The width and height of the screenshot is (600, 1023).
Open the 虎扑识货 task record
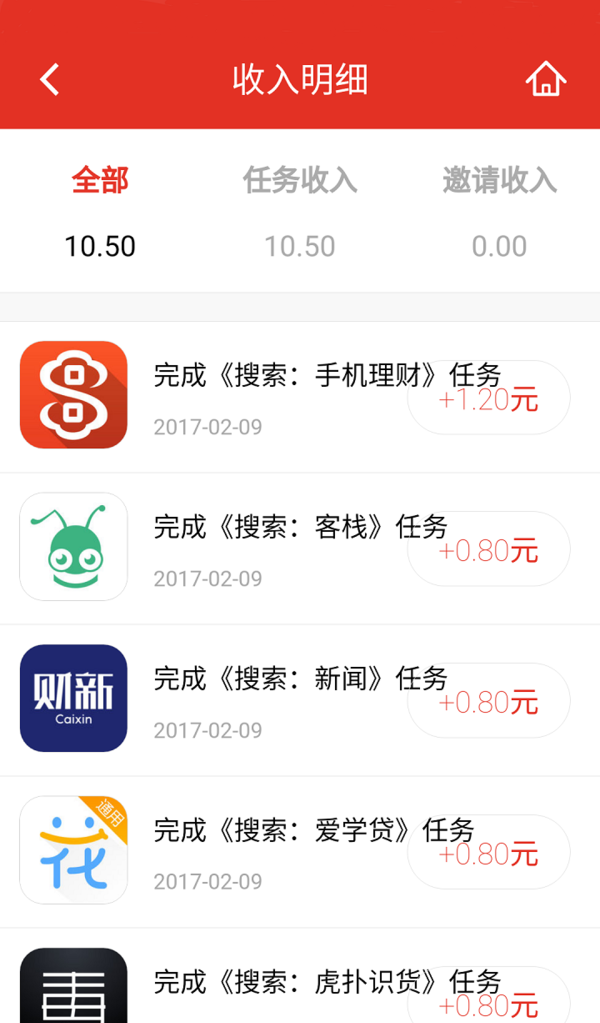click(300, 975)
